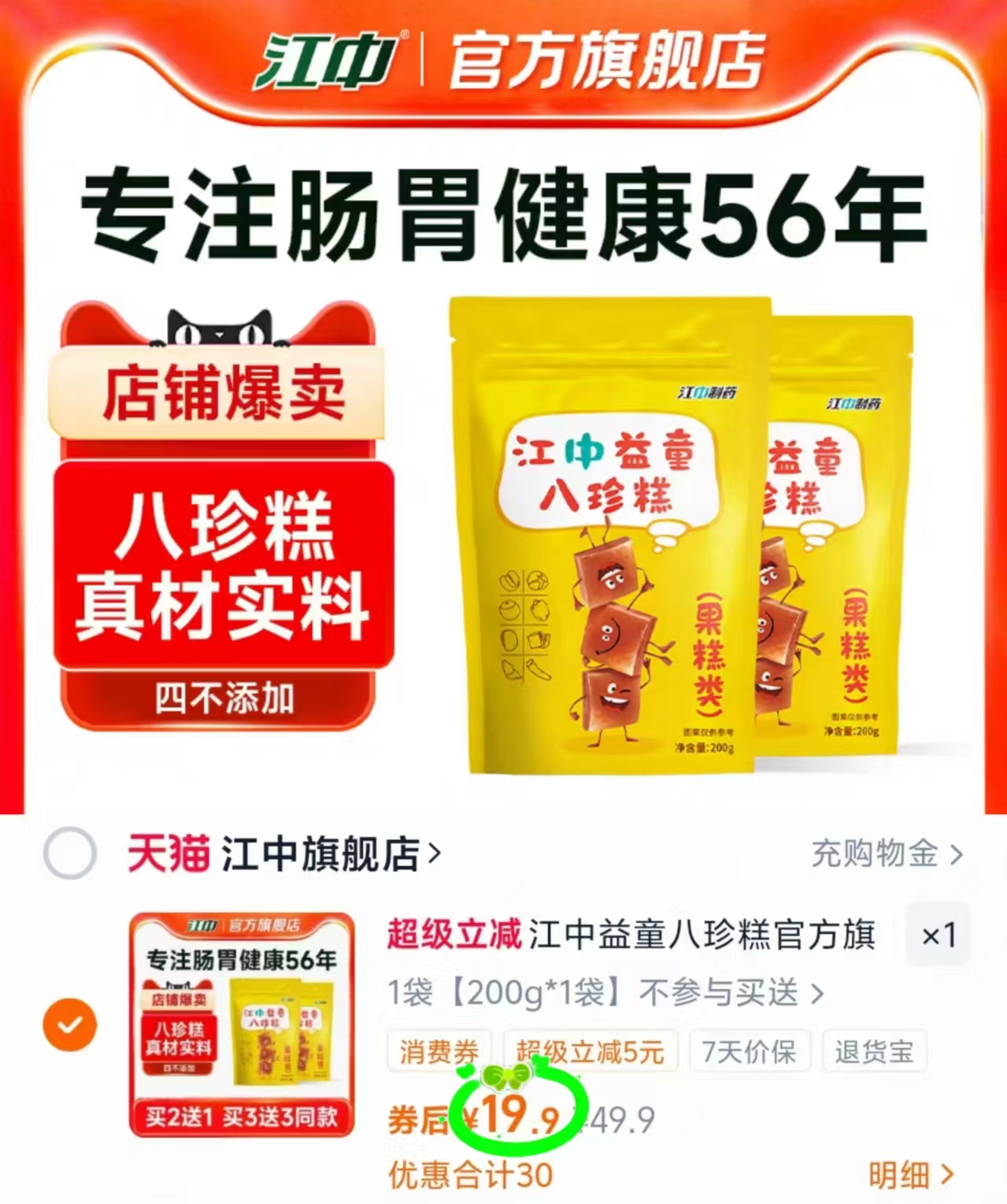Open the 消费券 coupon tag
This screenshot has height=1204, width=1007.
438,1051
